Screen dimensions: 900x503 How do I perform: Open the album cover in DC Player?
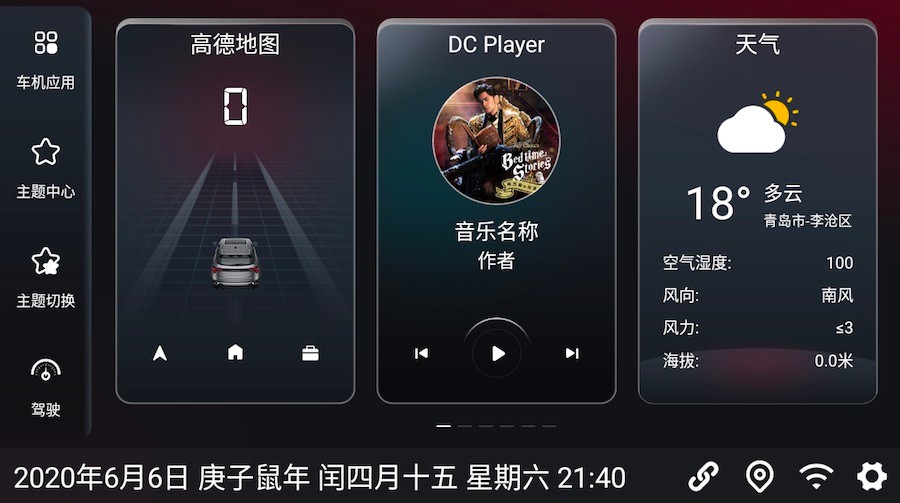pyautogui.click(x=496, y=140)
